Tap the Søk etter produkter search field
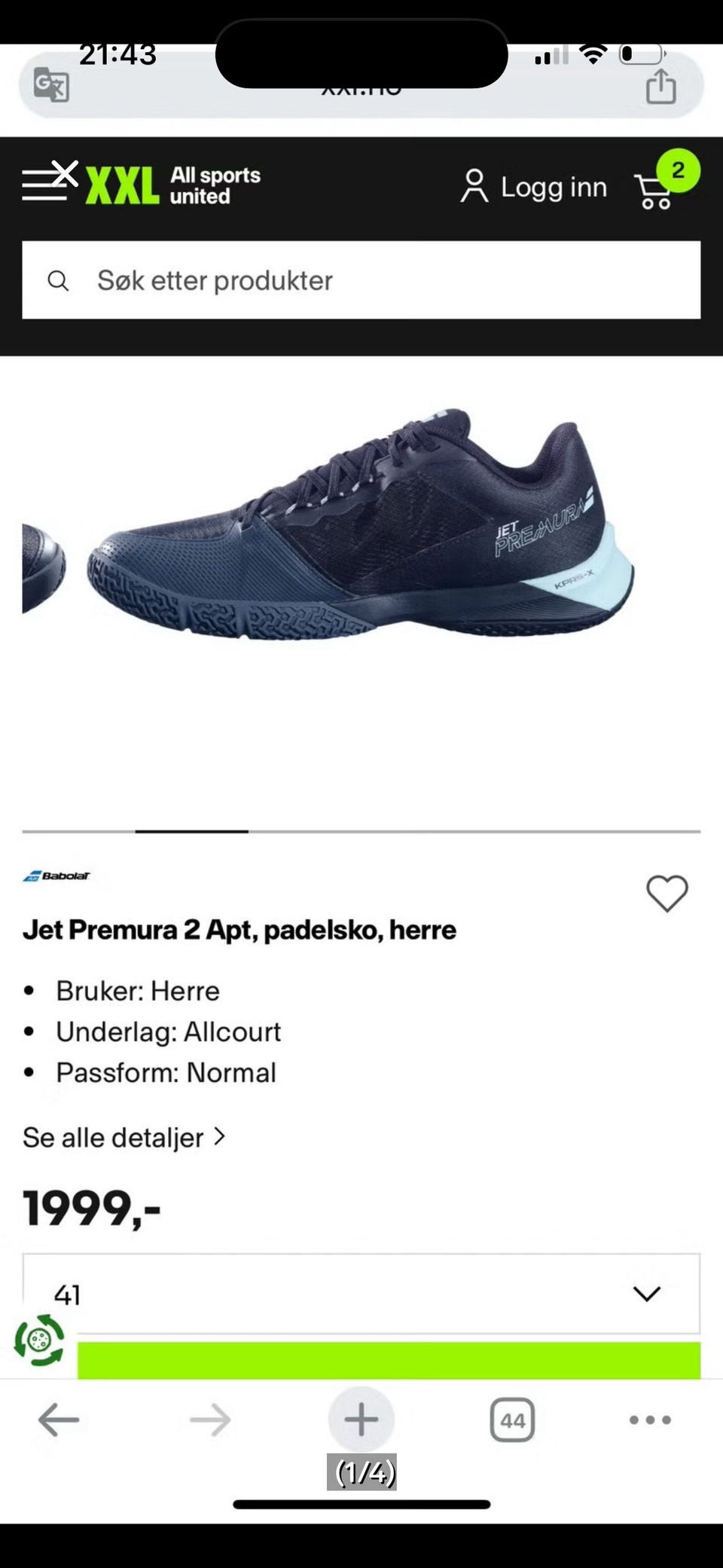Image resolution: width=723 pixels, height=1568 pixels. [x=361, y=280]
